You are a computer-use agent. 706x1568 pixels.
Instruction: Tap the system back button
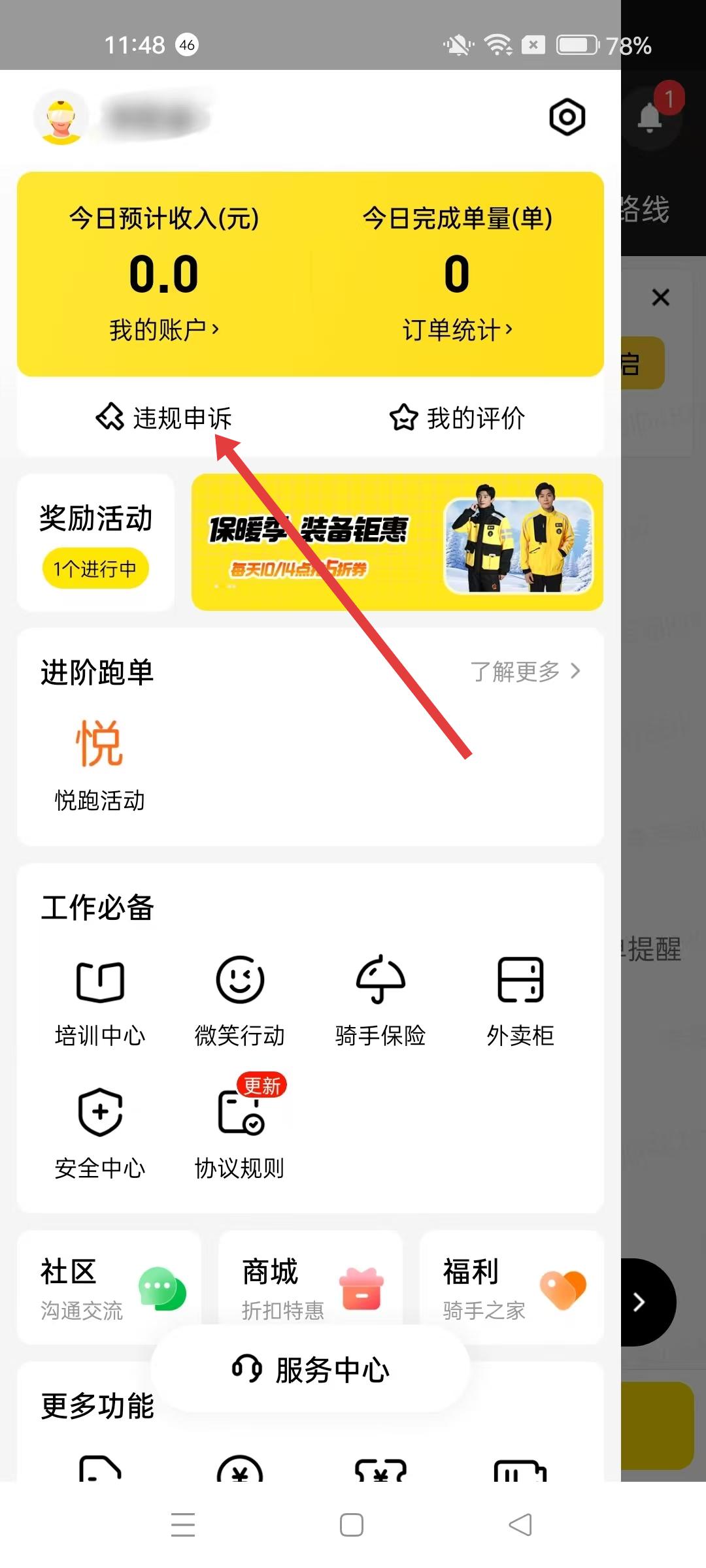[520, 1525]
